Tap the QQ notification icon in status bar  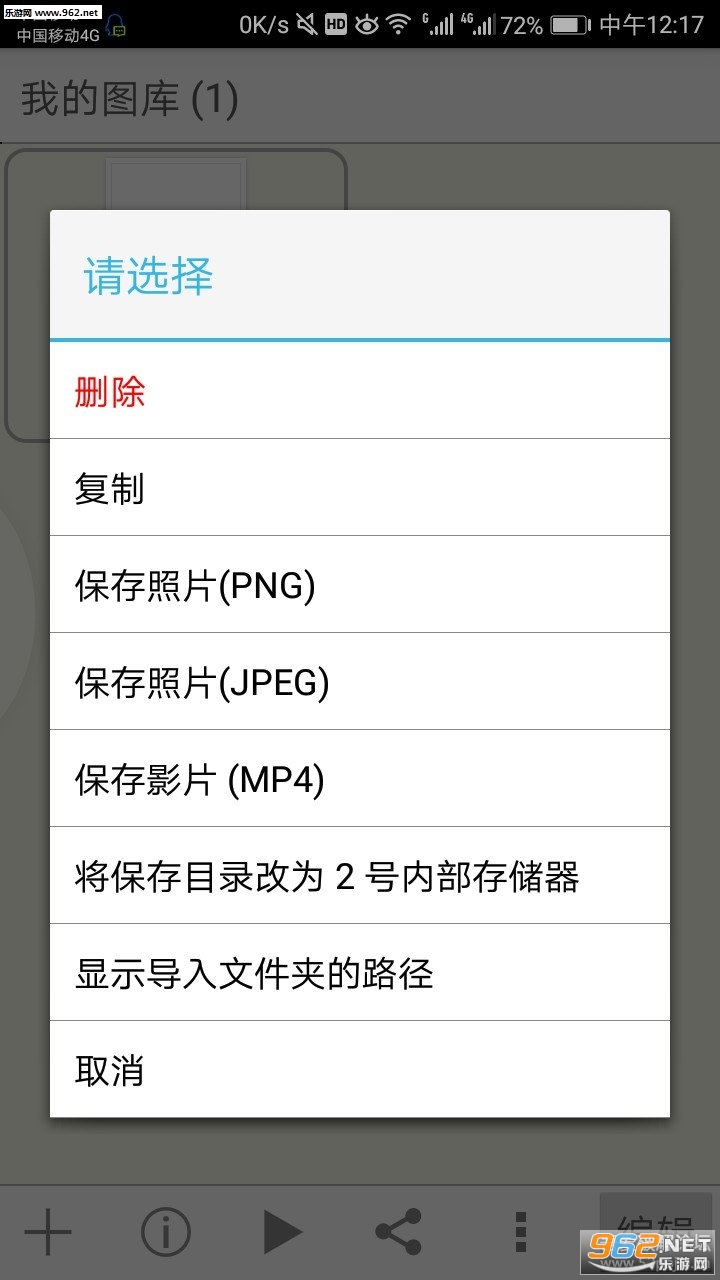coord(116,24)
